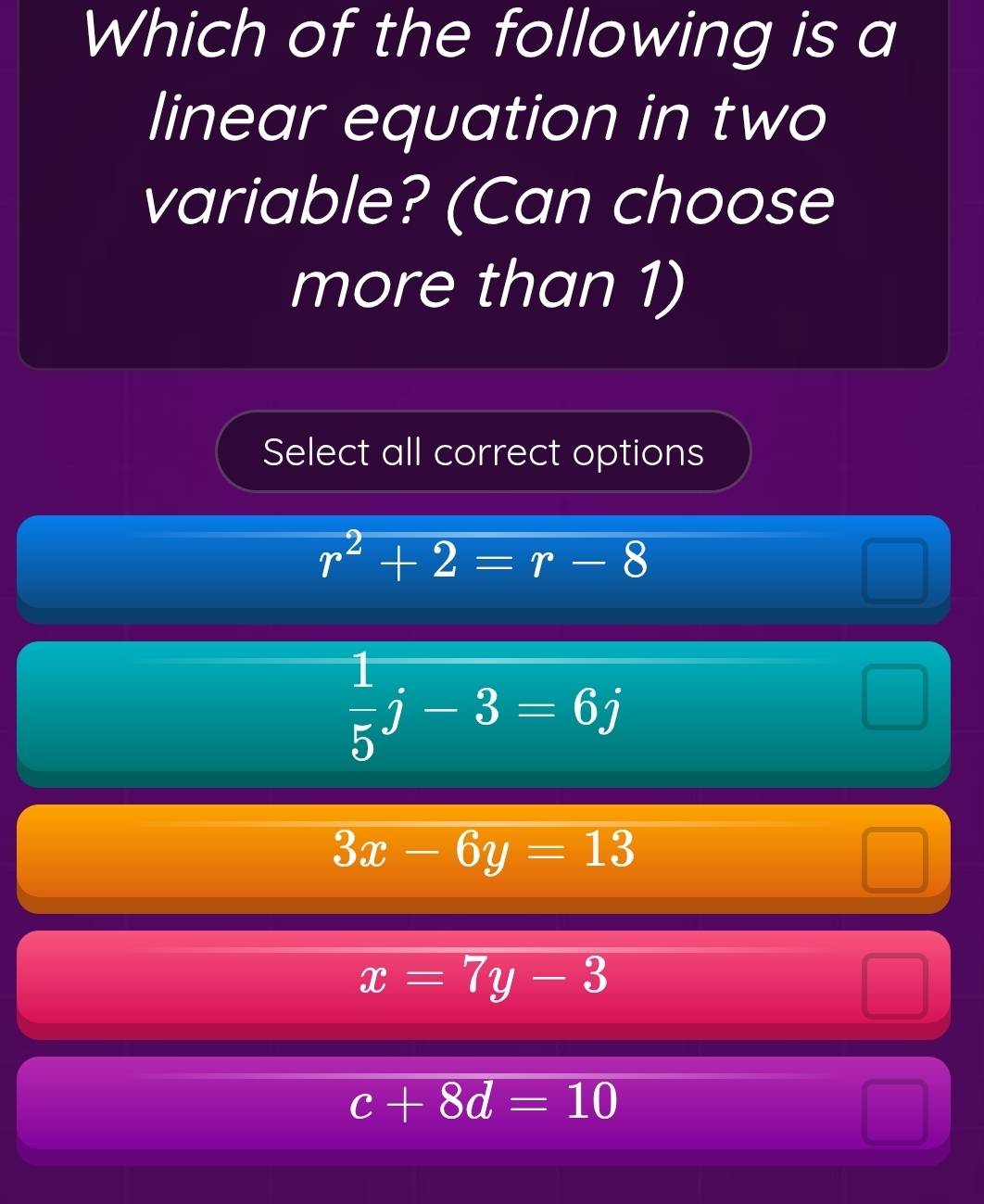Choose the answer (1/5)j − 3 = 6j
The width and height of the screenshot is (984, 1204).
click(x=894, y=697)
